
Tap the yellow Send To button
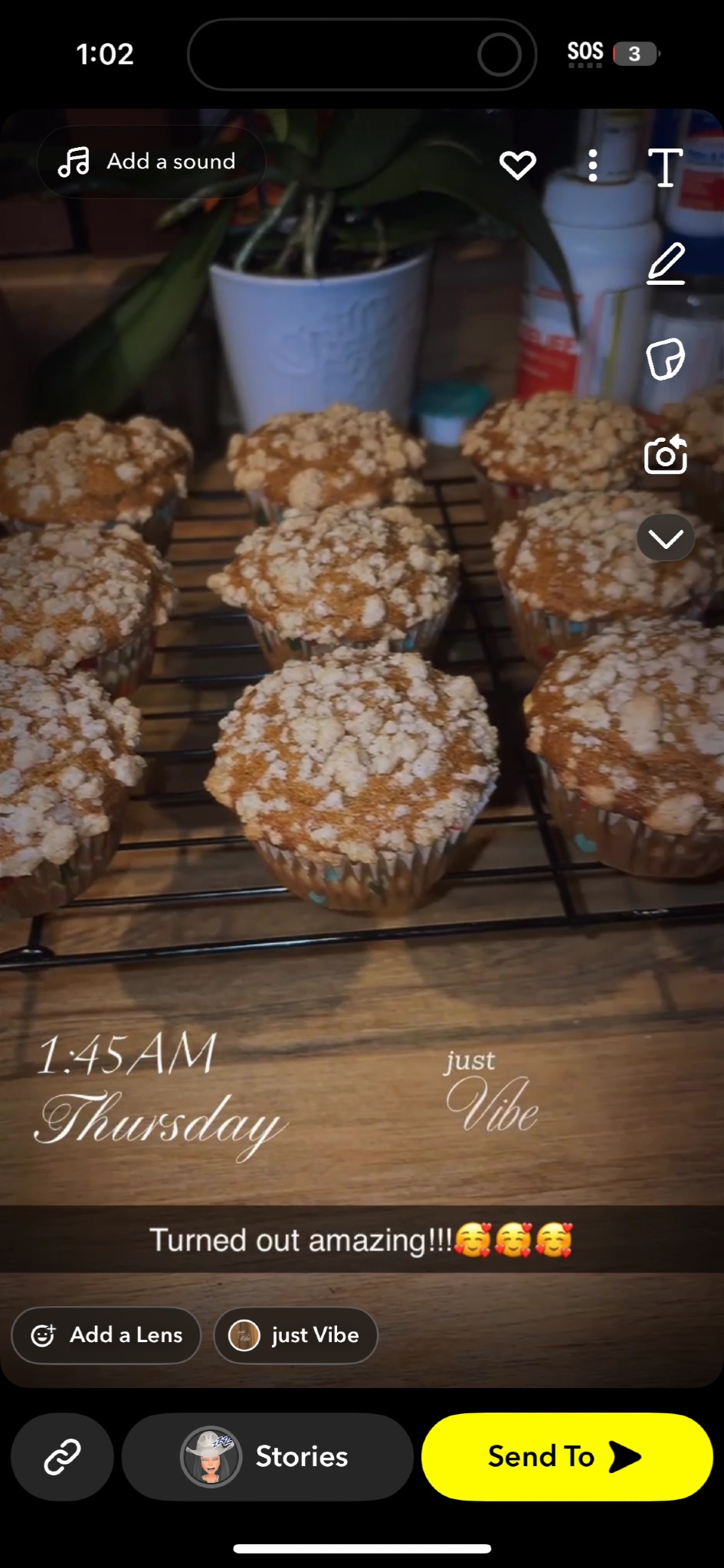(566, 1456)
